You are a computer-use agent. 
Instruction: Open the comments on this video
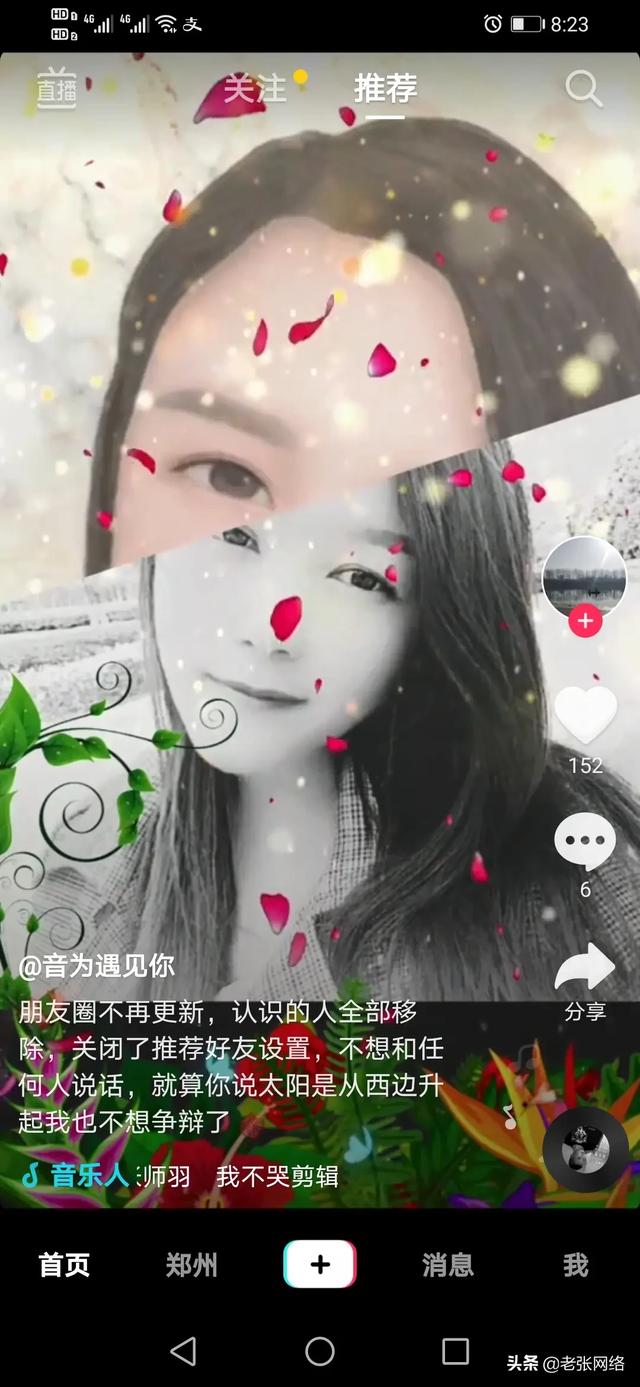[585, 841]
